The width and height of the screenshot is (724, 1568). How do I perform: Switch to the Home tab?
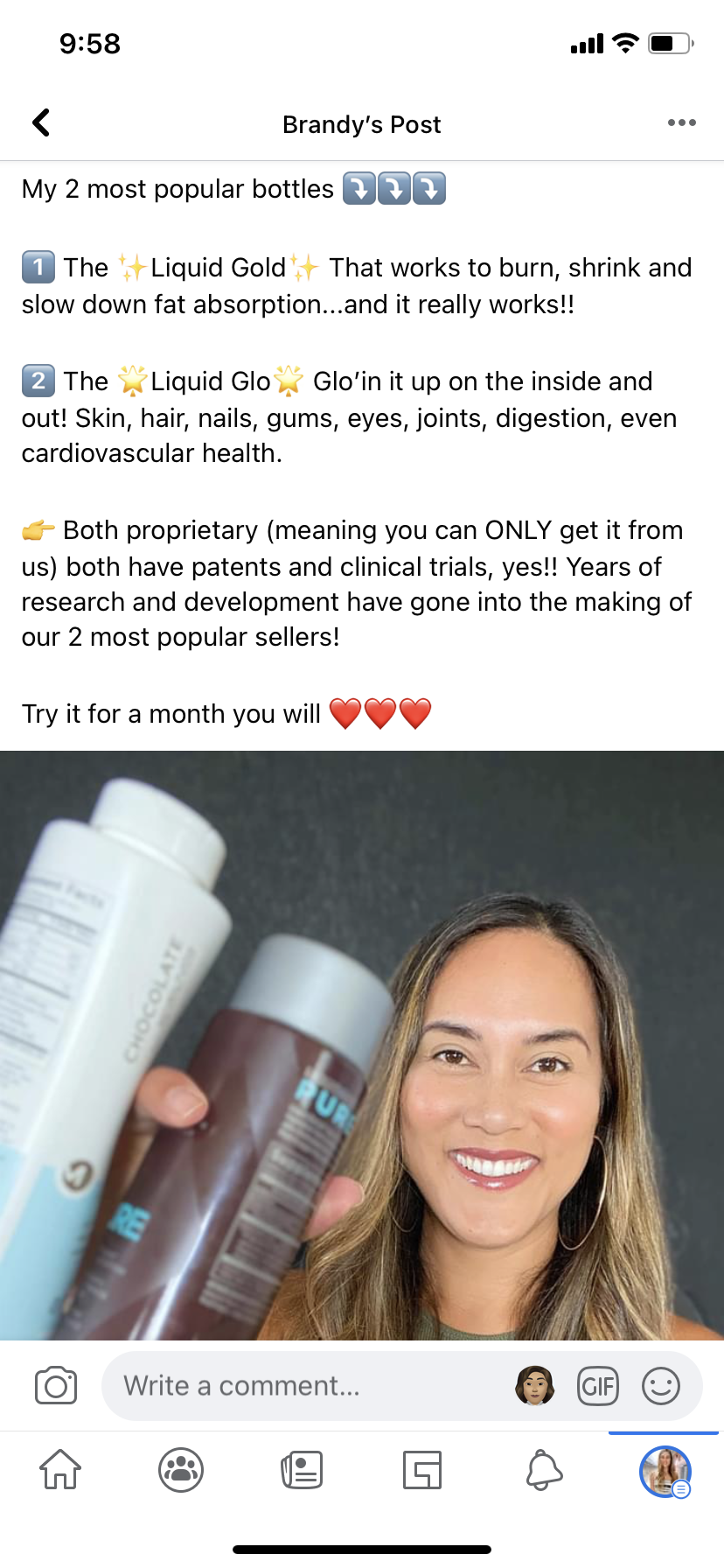click(x=60, y=1470)
